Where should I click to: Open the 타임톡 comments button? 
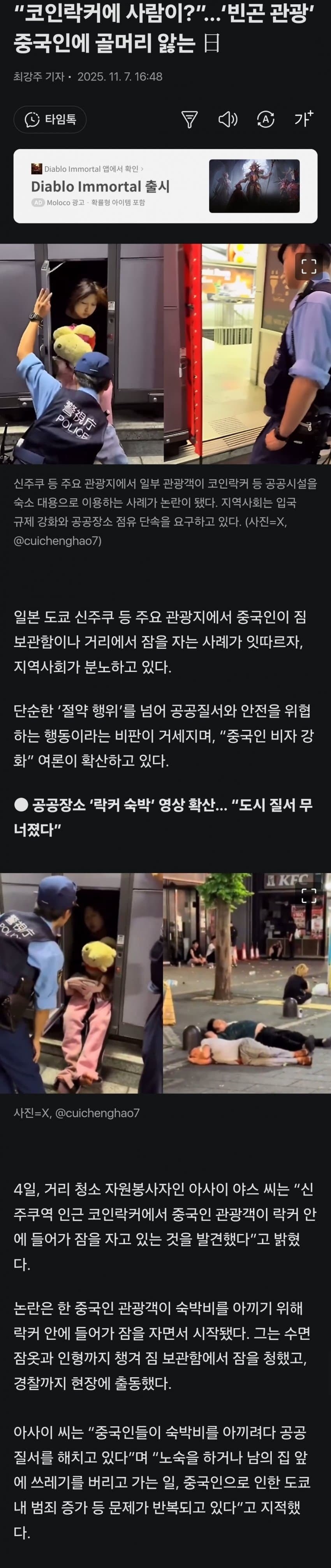[x=50, y=119]
